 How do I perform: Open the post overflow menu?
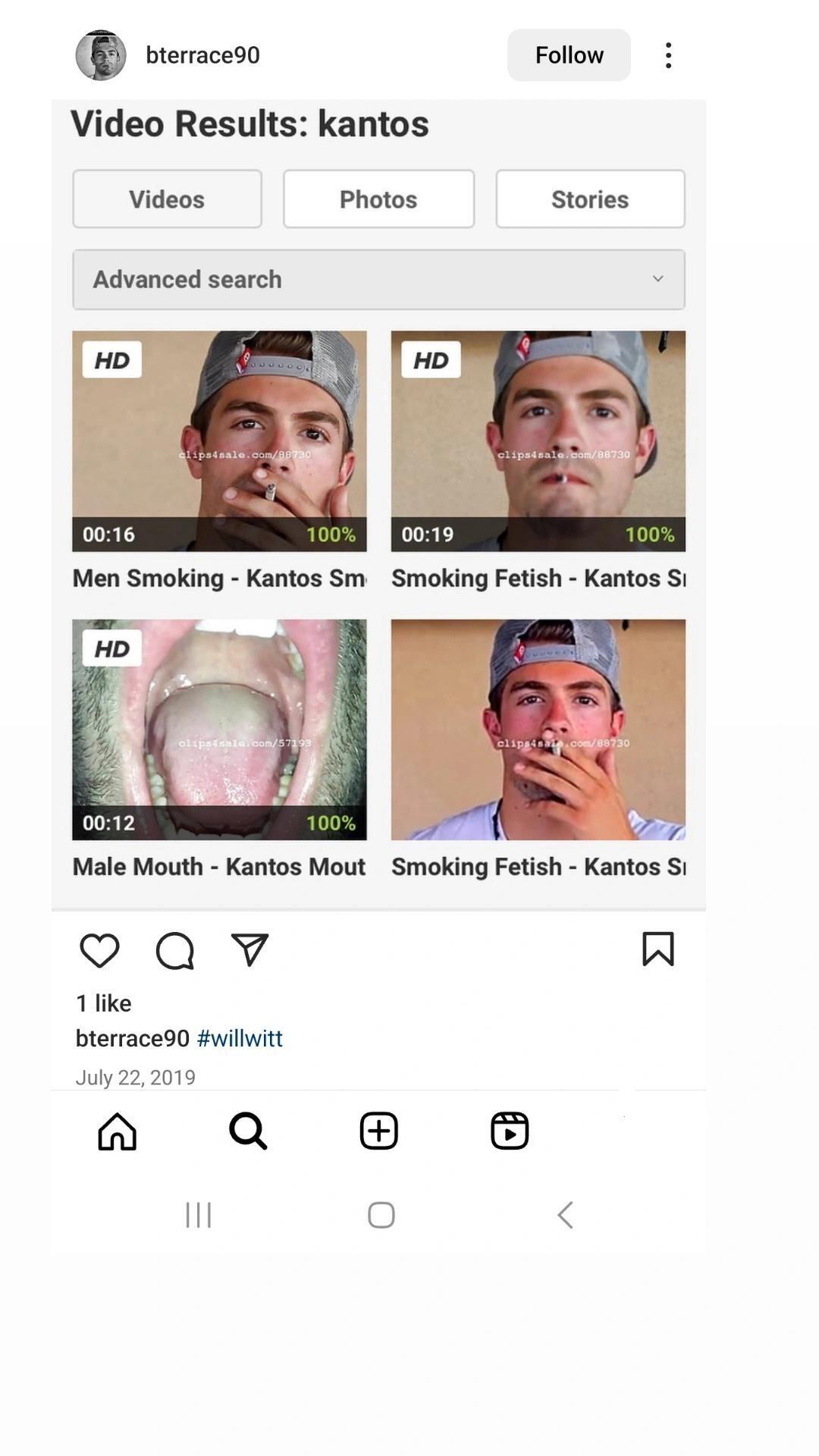point(668,55)
